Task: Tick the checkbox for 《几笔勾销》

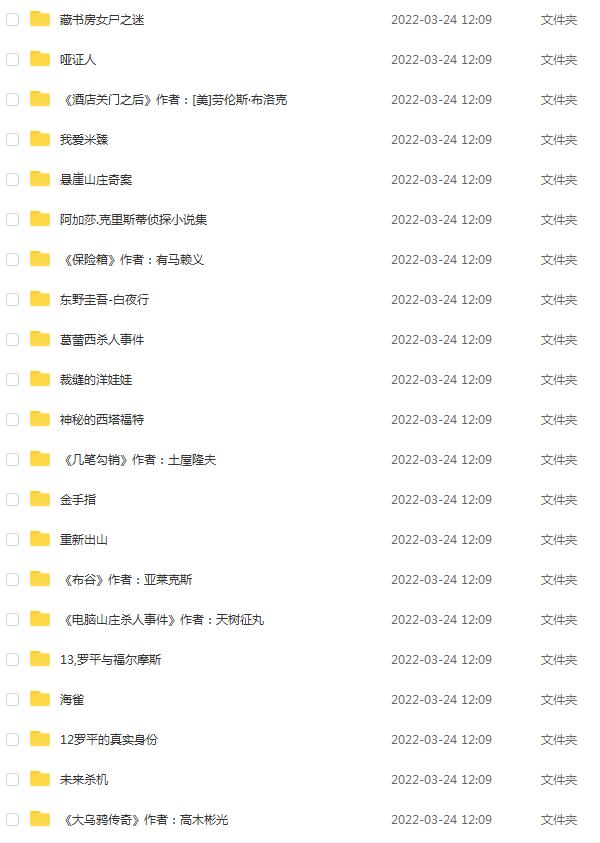Action: point(12,459)
